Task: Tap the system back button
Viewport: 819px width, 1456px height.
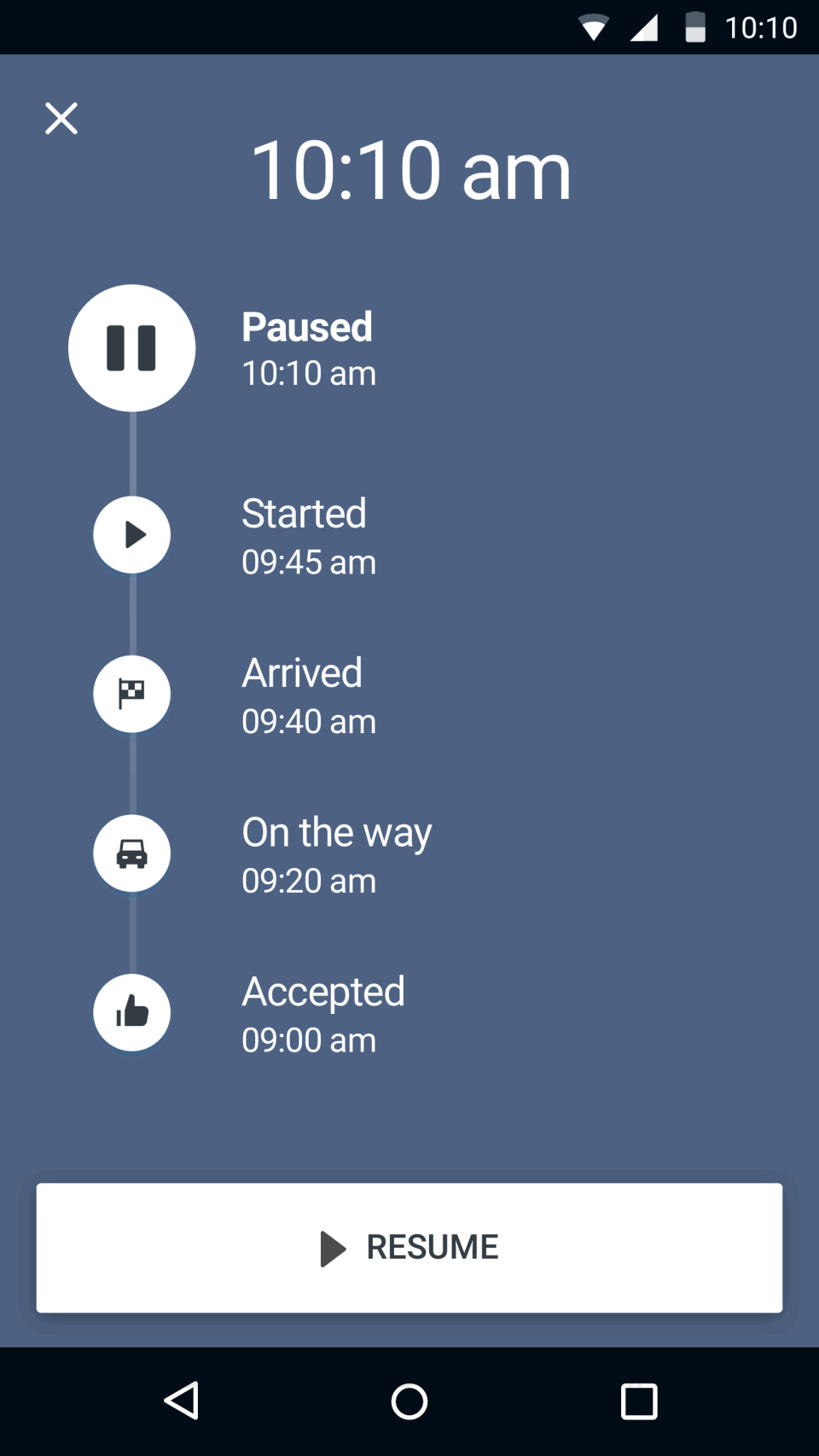Action: tap(182, 1401)
